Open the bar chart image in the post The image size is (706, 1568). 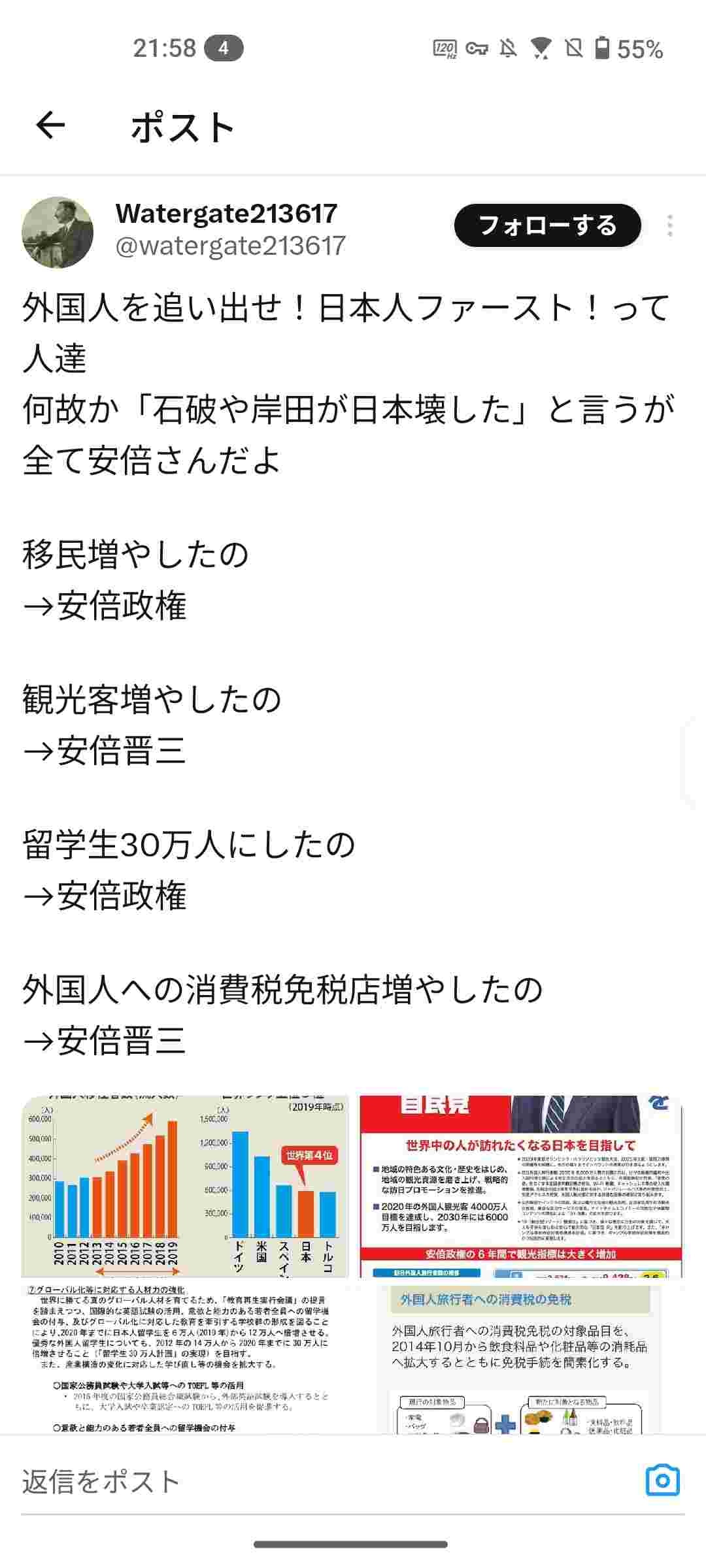185,1185
